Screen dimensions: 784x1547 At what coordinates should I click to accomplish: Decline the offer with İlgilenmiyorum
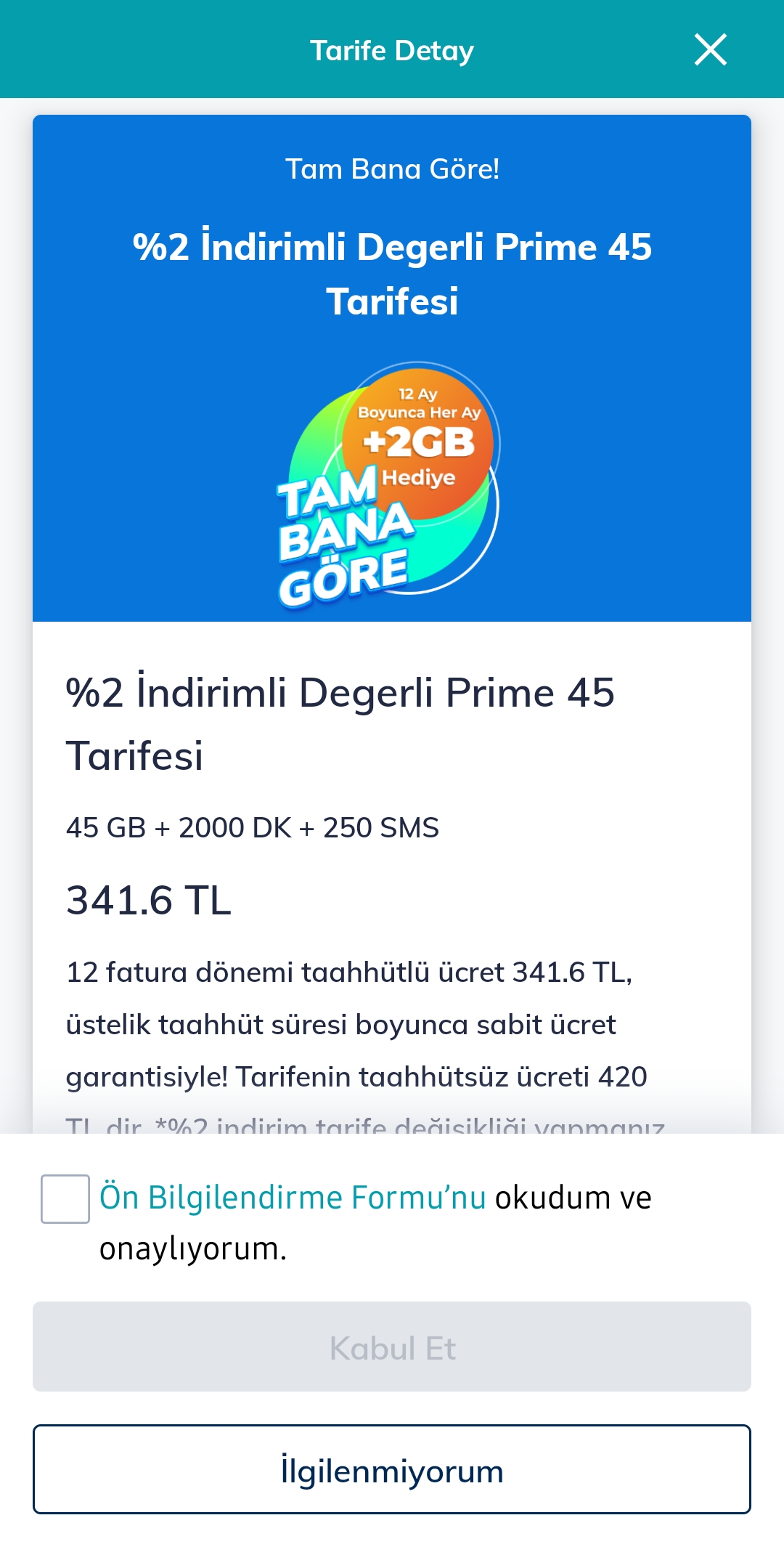392,1469
